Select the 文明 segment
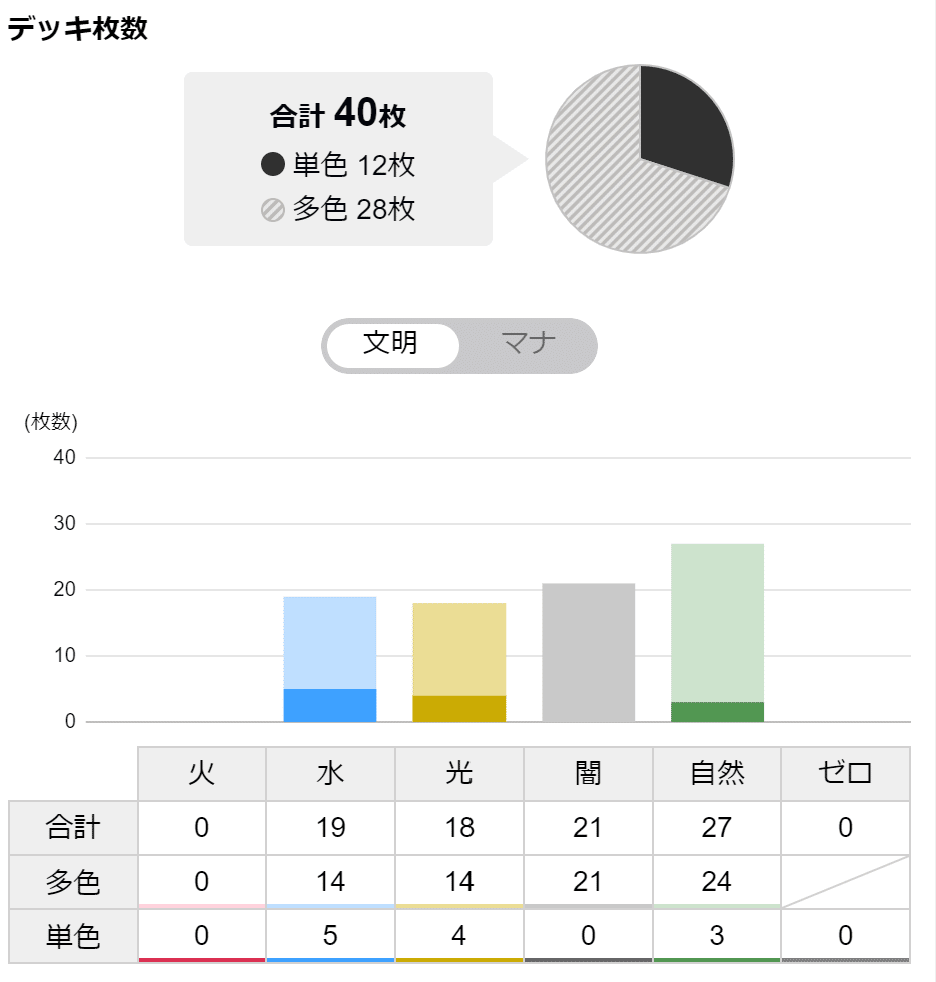 [393, 345]
